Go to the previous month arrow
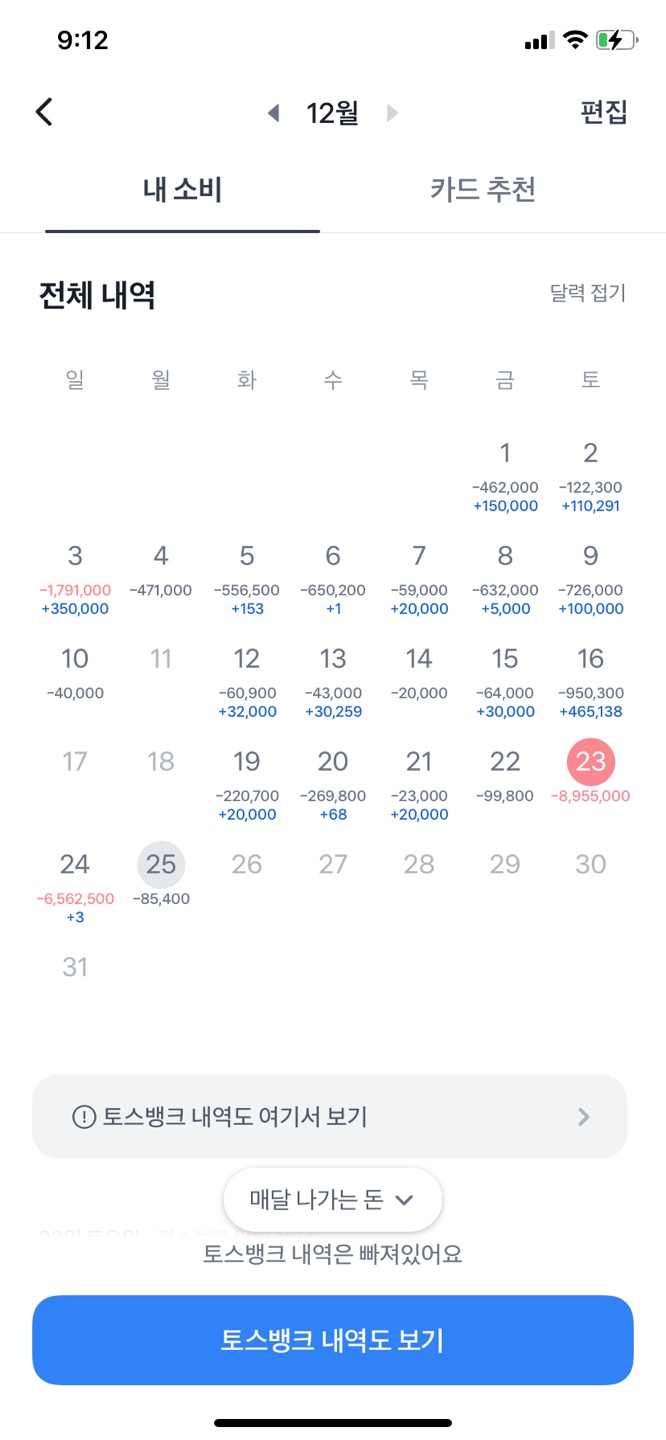The height and width of the screenshot is (1440, 666). (273, 113)
